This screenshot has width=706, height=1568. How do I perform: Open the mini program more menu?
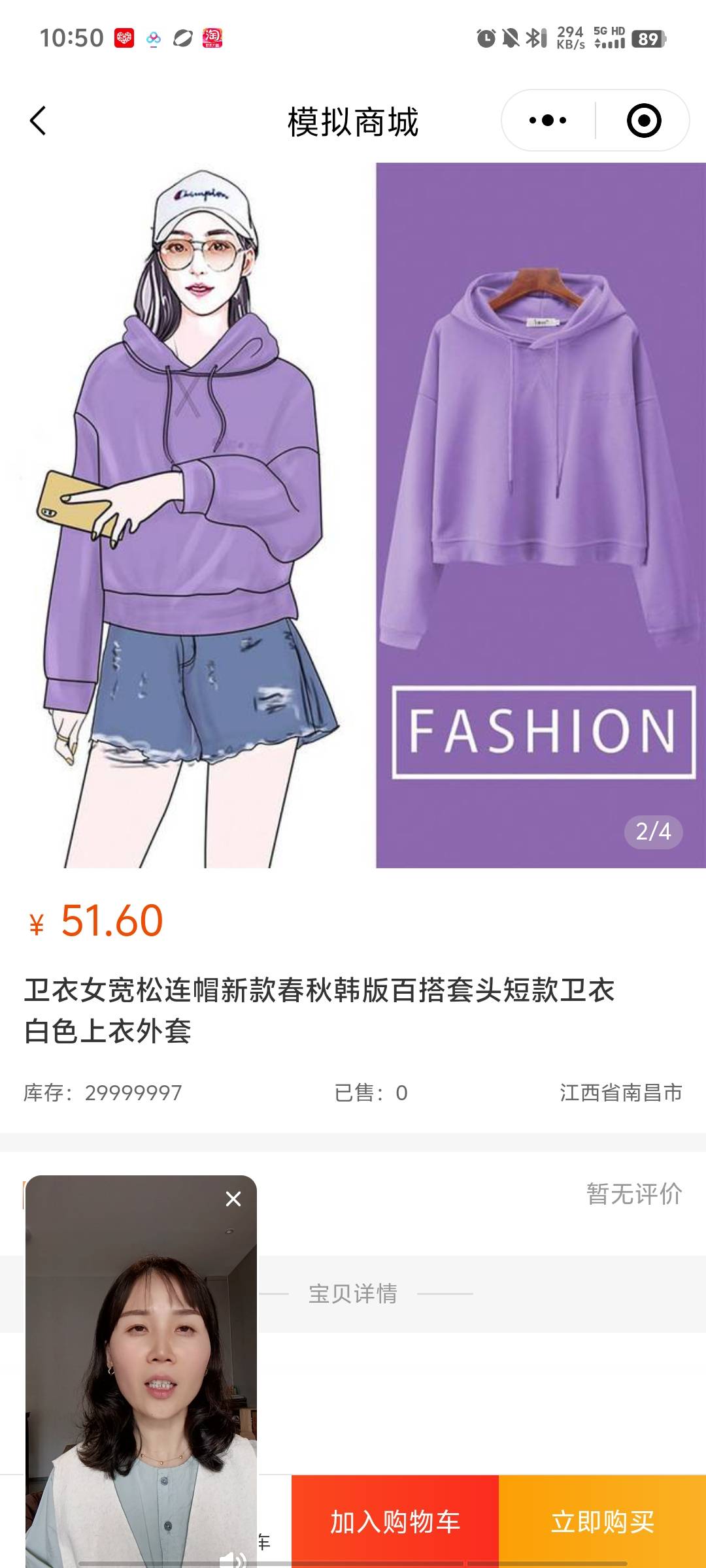[x=548, y=120]
